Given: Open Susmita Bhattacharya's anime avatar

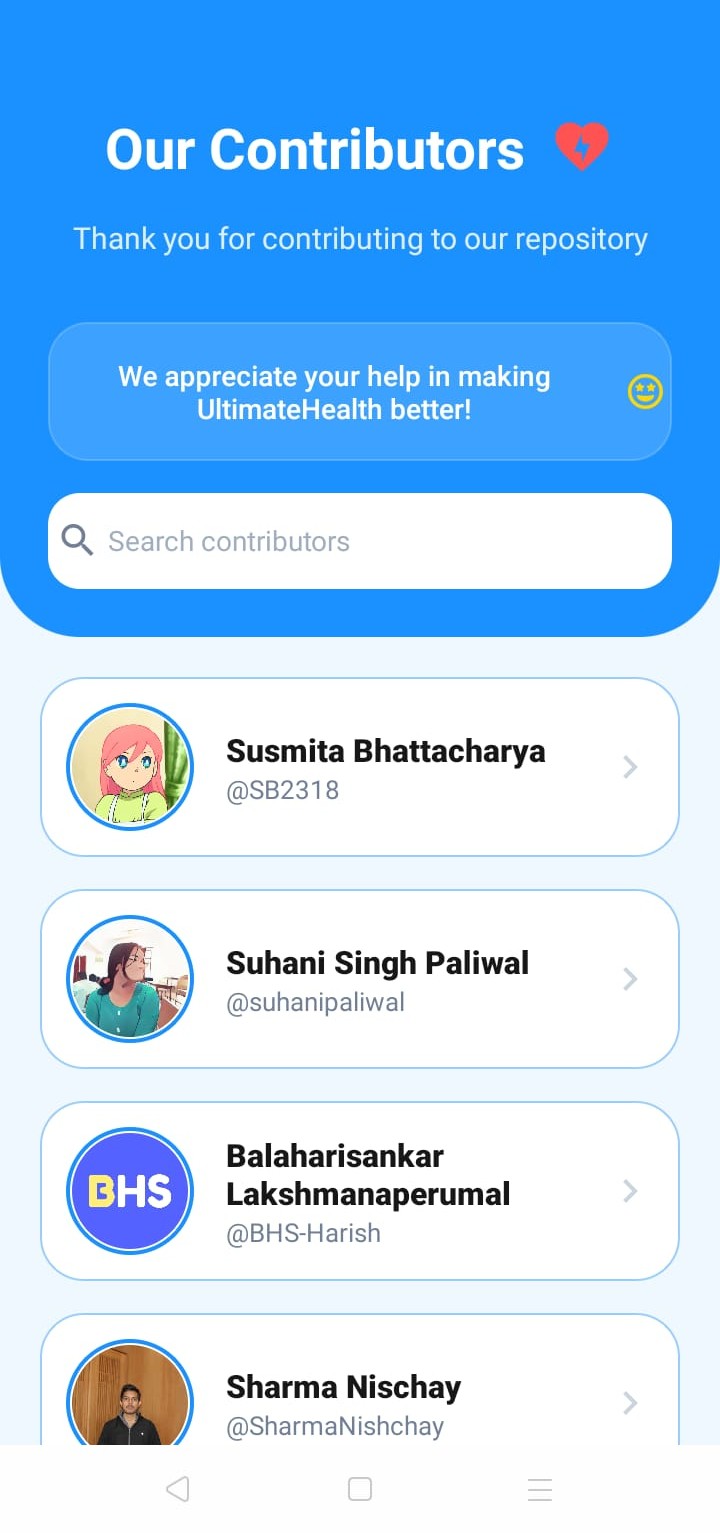Looking at the screenshot, I should click(129, 767).
